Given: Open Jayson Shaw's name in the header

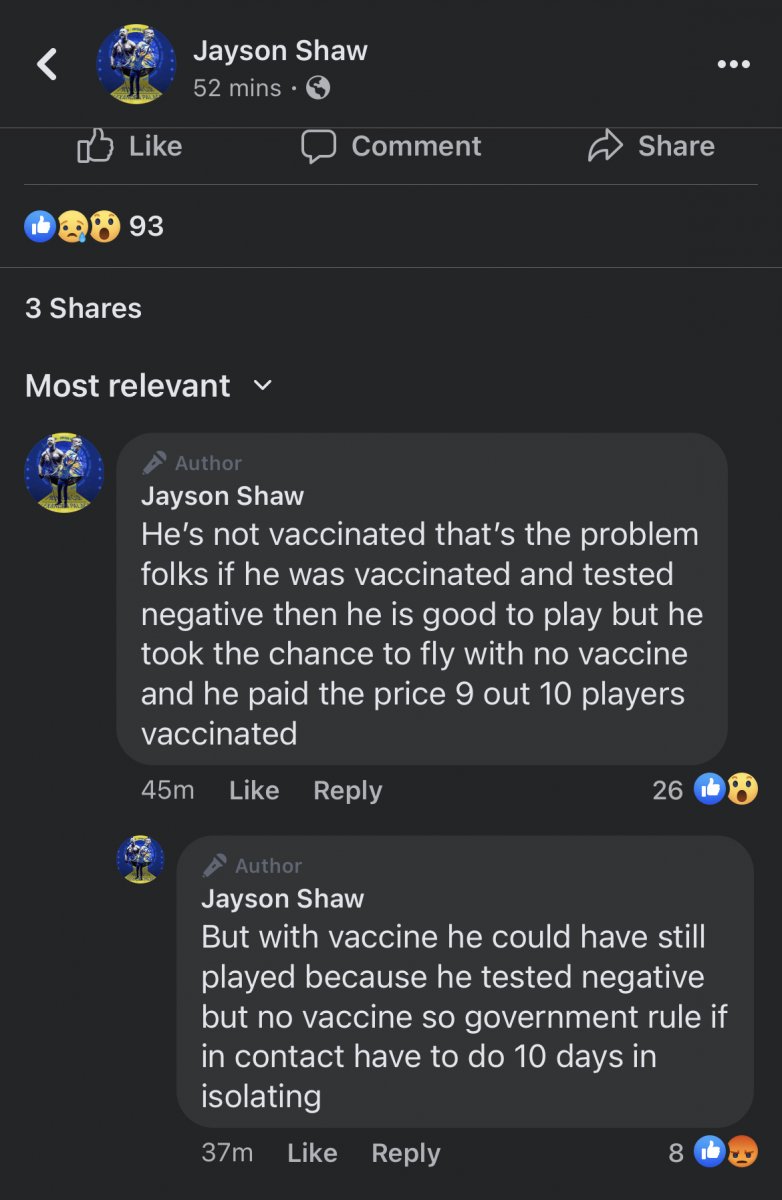Looking at the screenshot, I should pos(280,51).
